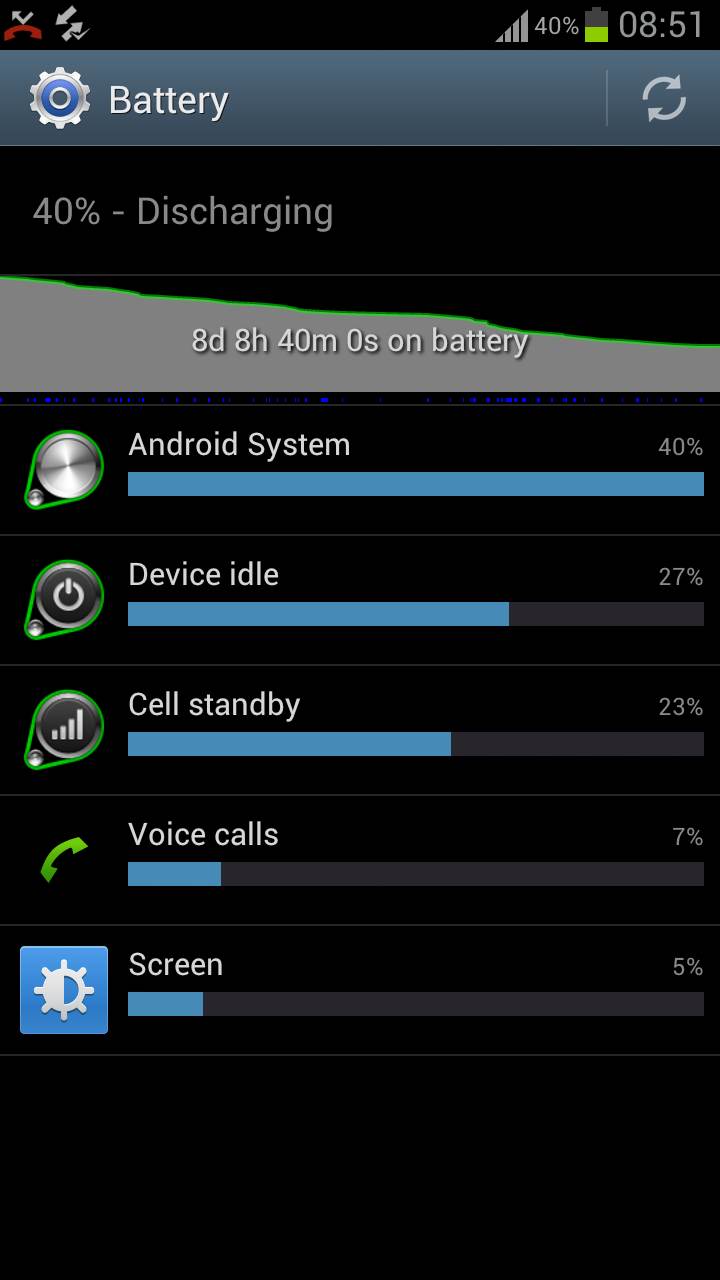
Task: Refresh the battery usage stats
Action: pos(663,99)
